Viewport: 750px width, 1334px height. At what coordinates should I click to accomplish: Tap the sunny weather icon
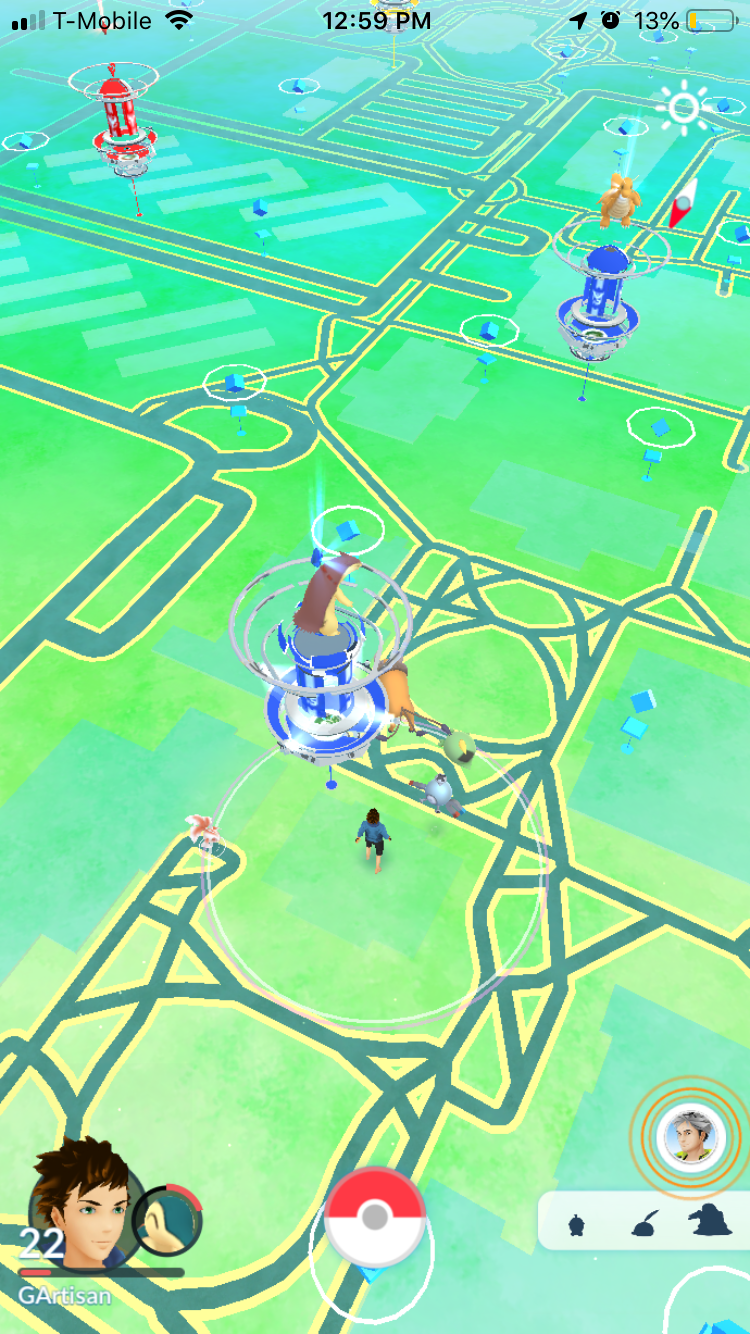(684, 108)
